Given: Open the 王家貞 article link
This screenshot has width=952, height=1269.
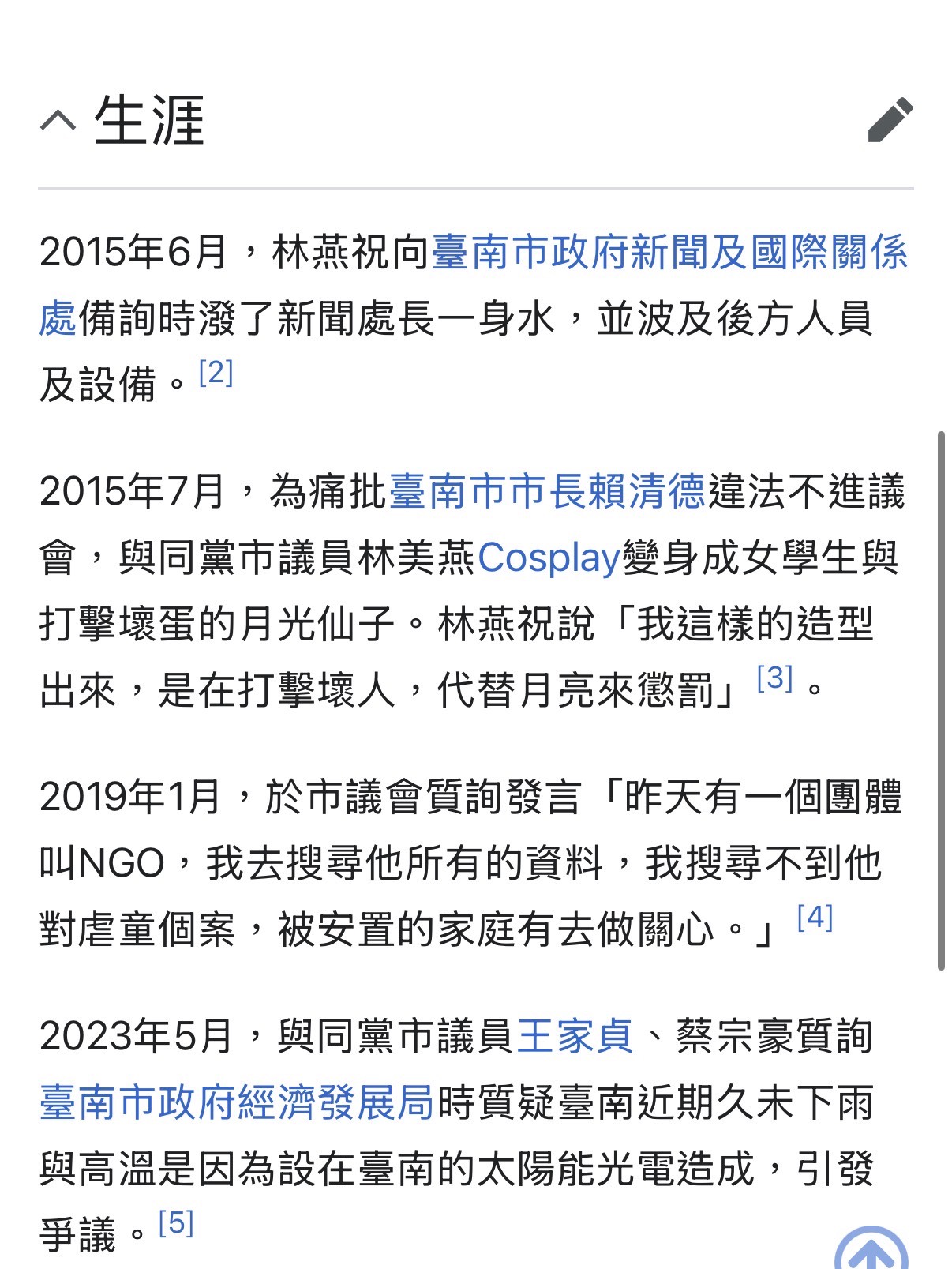Looking at the screenshot, I should pos(575,1036).
